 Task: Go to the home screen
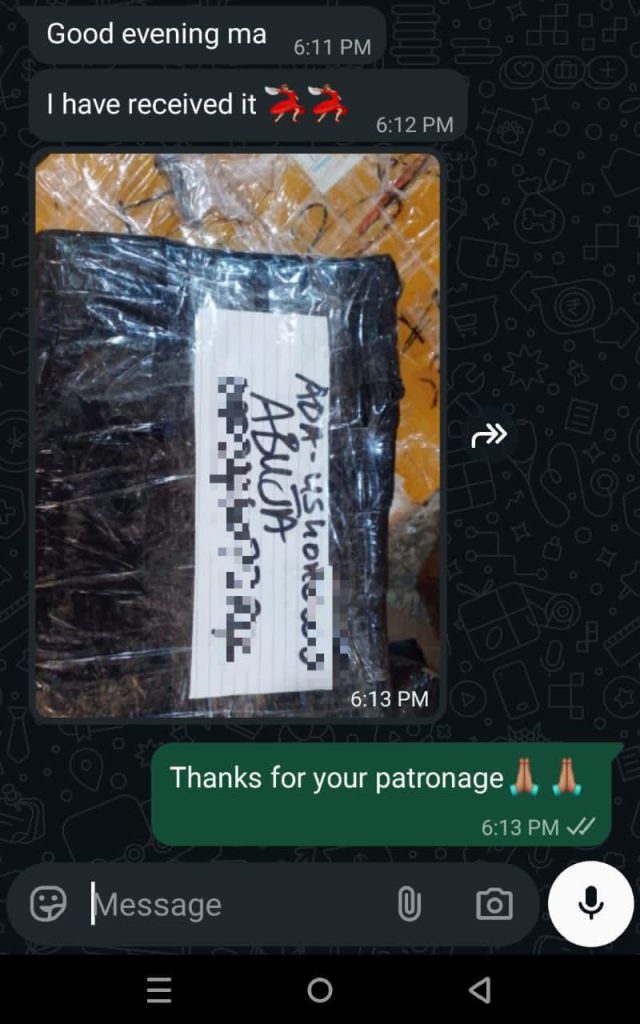coord(320,990)
